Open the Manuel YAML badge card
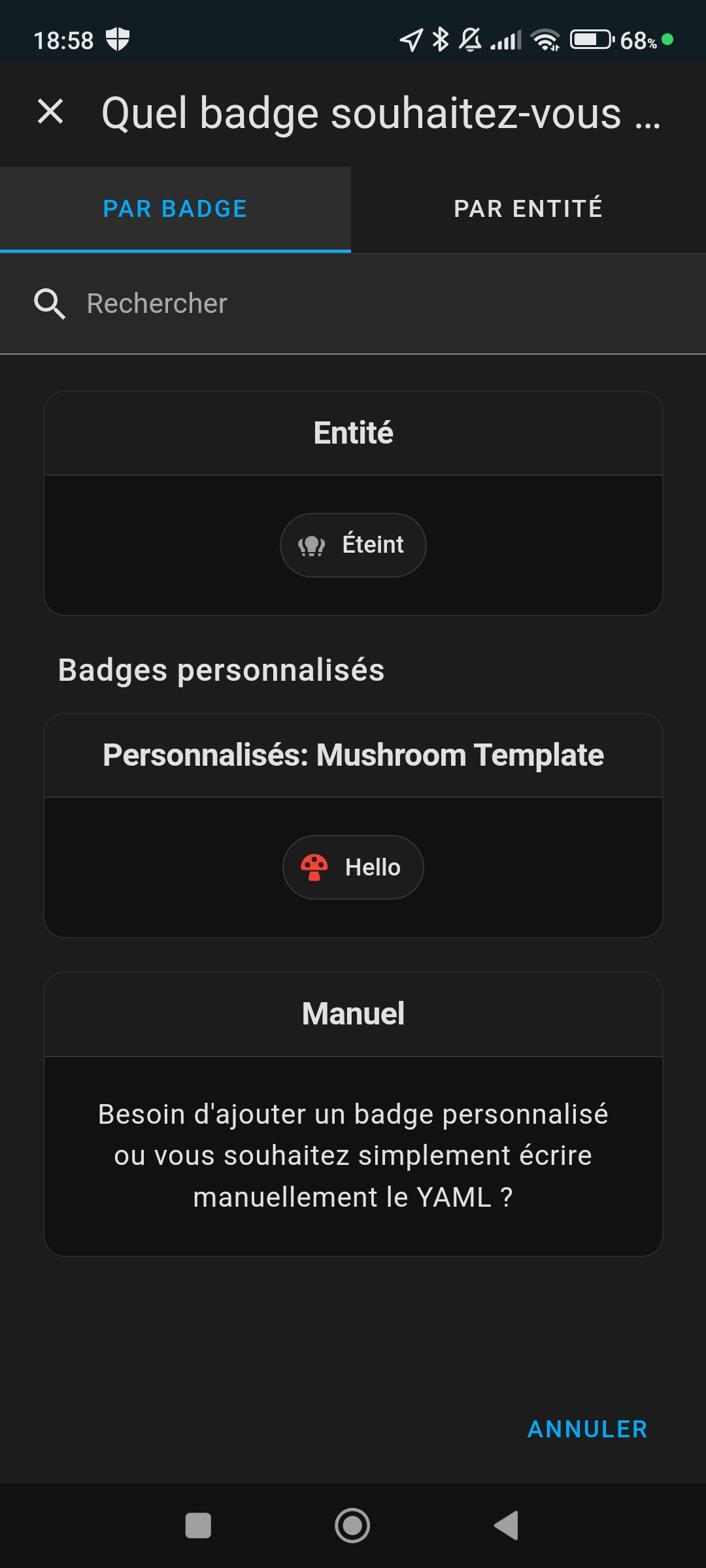This screenshot has height=1568, width=706. 353,1114
